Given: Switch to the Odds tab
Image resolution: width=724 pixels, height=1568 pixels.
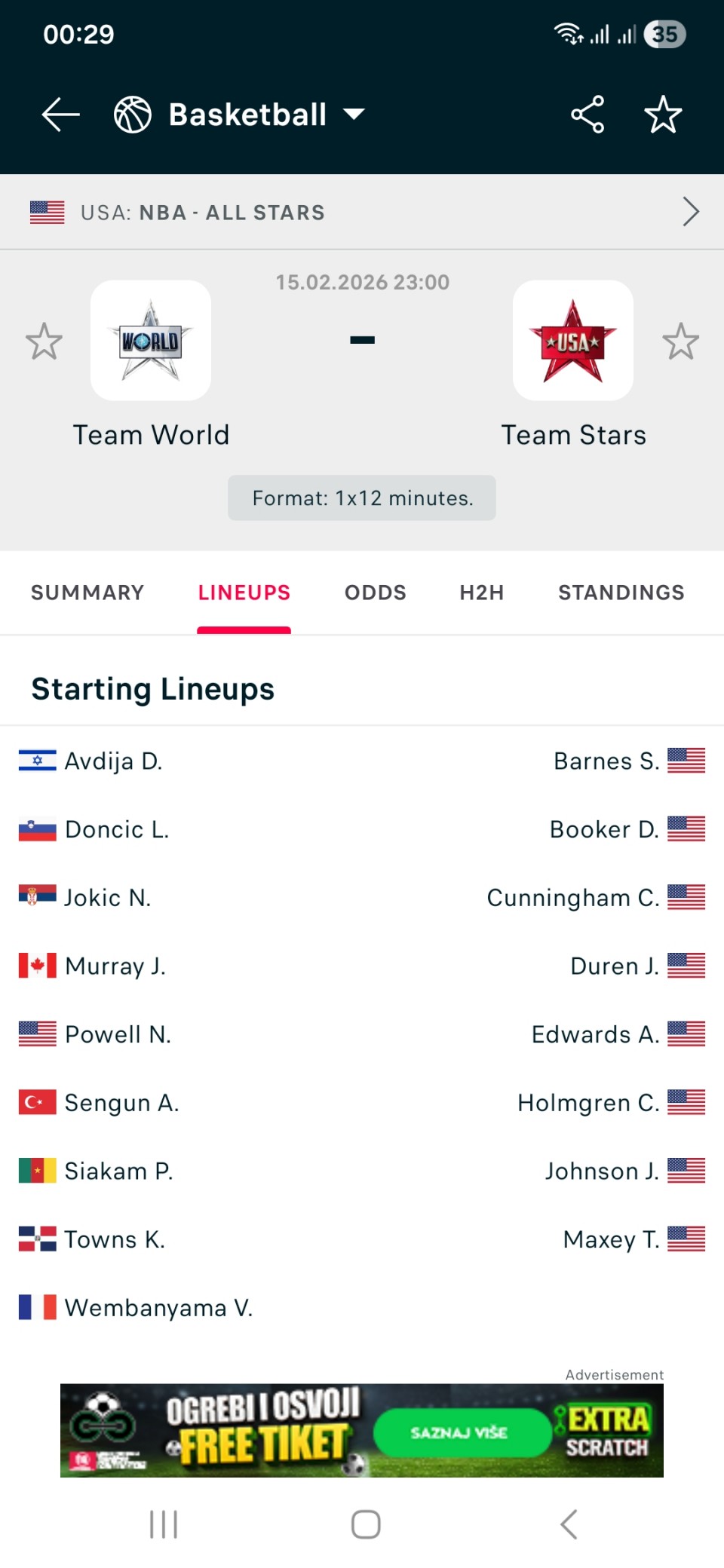Looking at the screenshot, I should point(375,593).
